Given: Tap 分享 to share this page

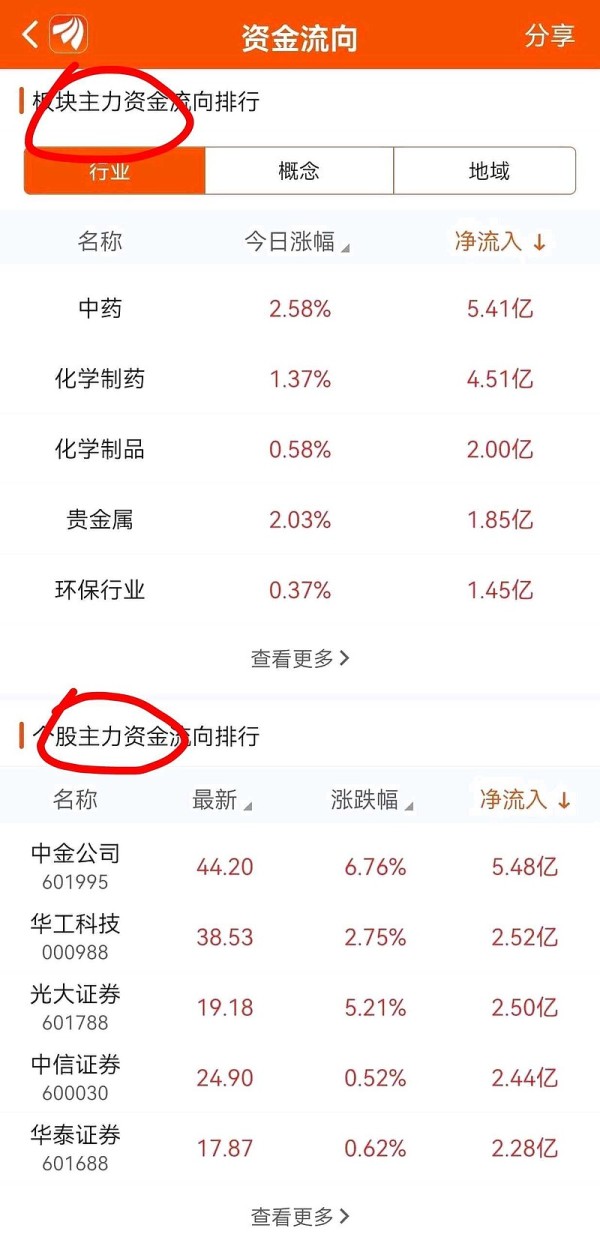Looking at the screenshot, I should click(550, 36).
